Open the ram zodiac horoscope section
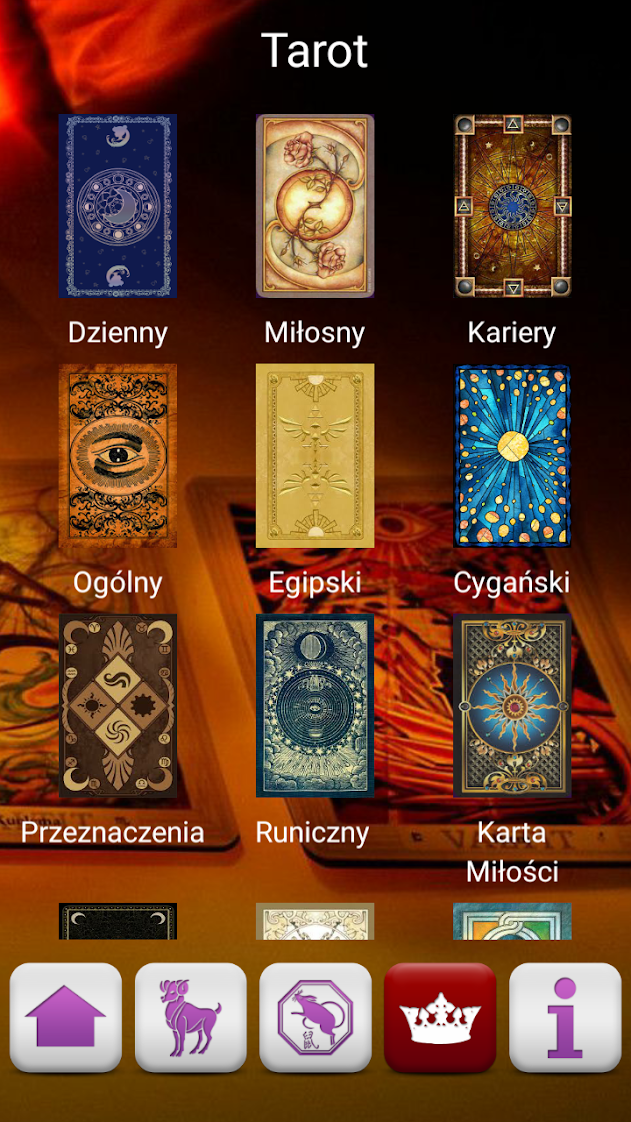Image resolution: width=631 pixels, height=1122 pixels. (191, 1017)
